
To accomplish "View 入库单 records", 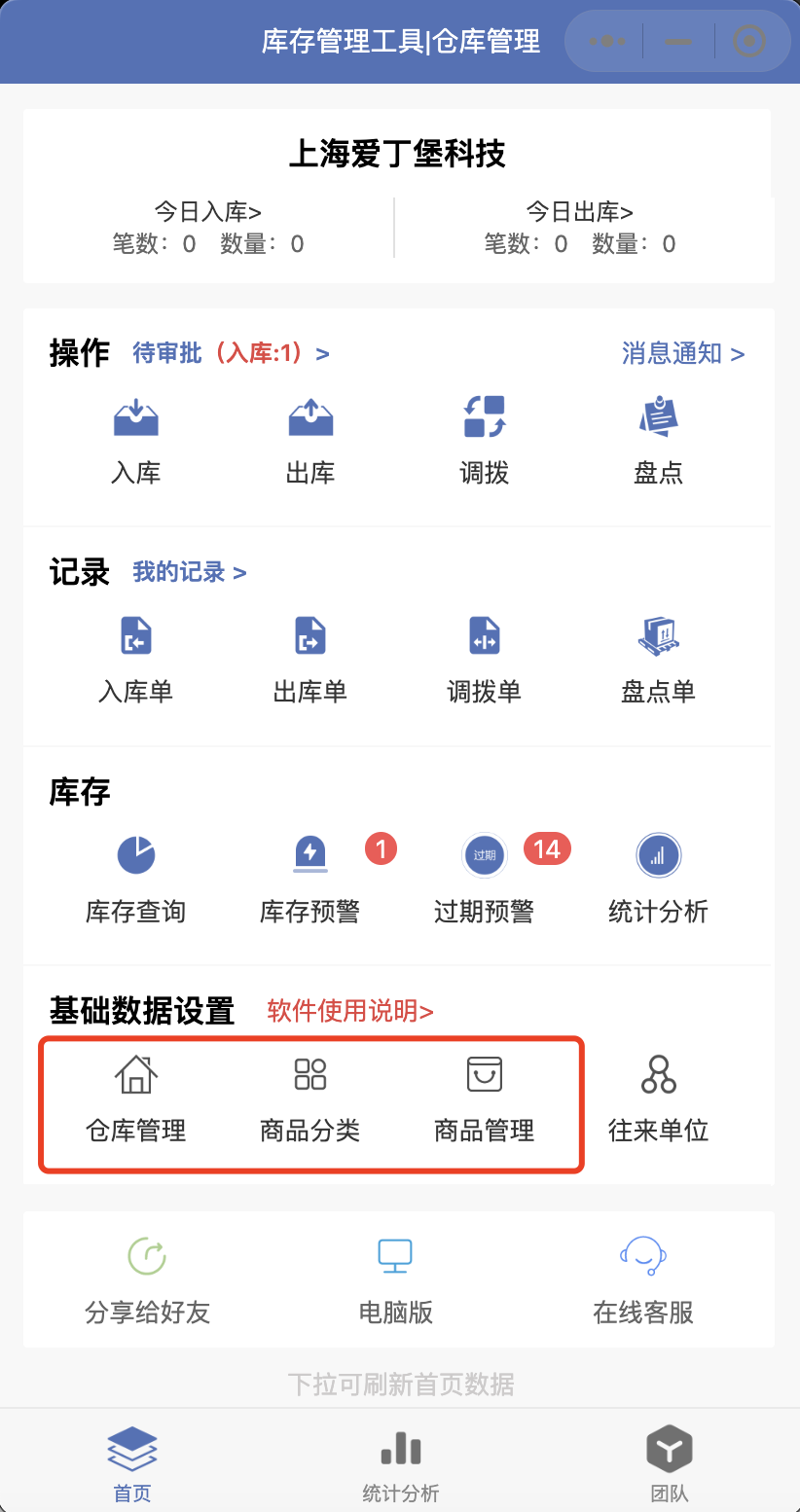I will pos(136,660).
